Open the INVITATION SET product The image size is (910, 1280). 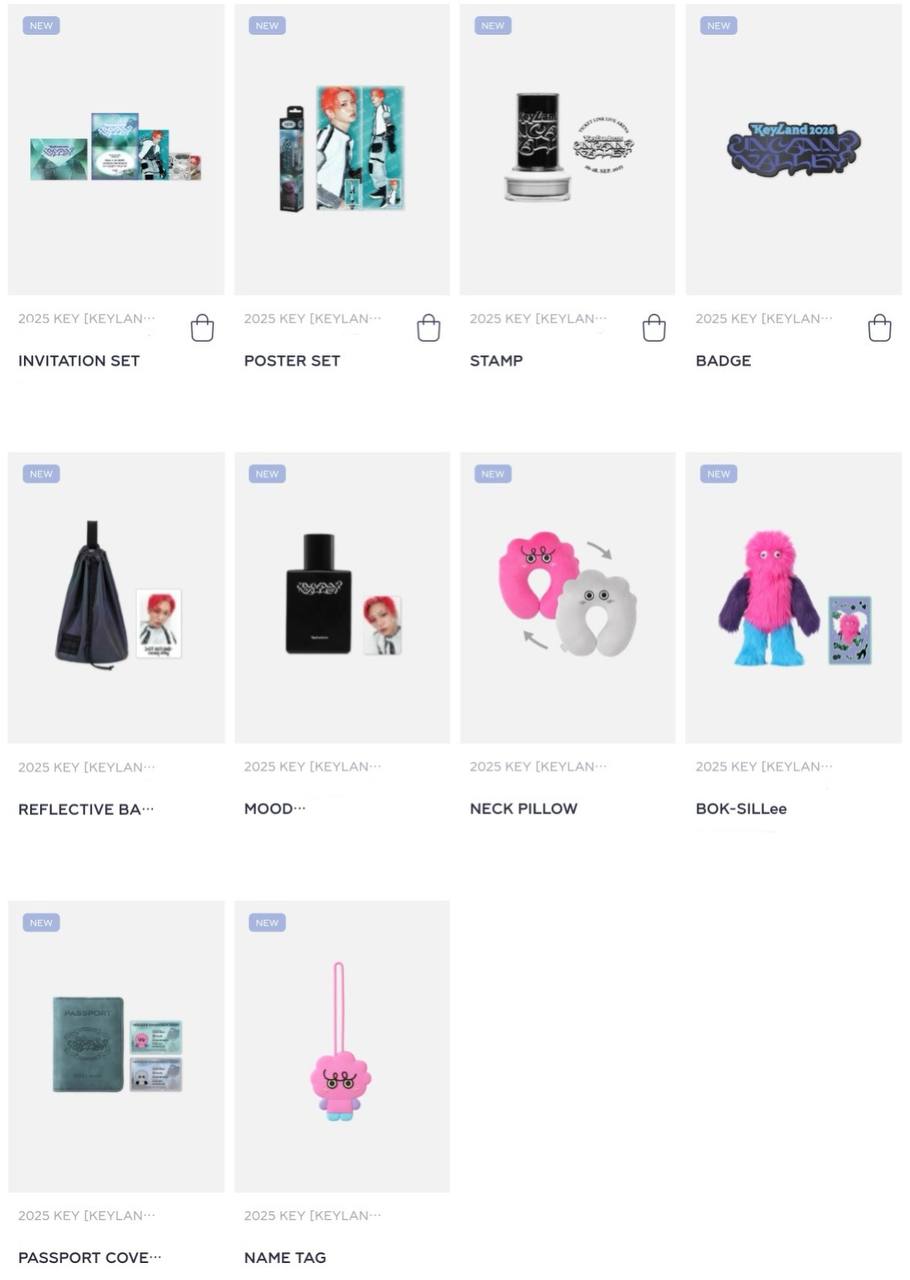pyautogui.click(x=116, y=150)
